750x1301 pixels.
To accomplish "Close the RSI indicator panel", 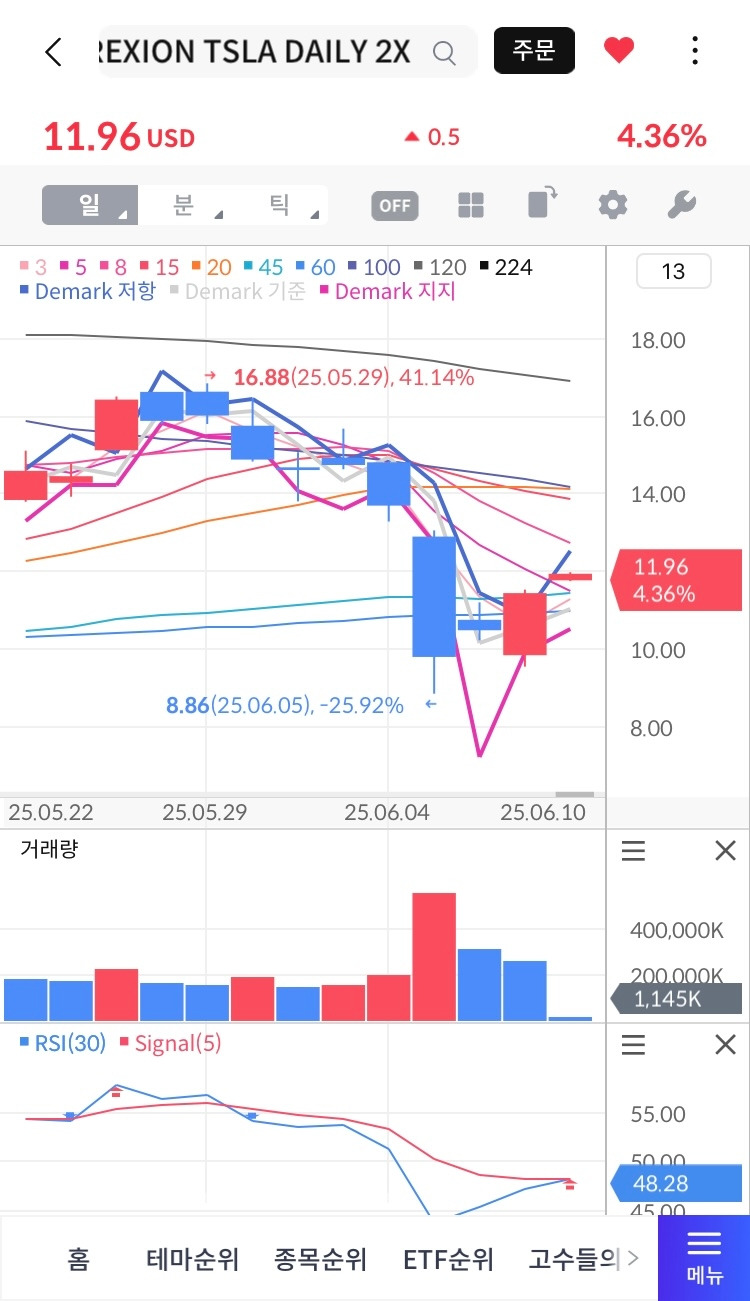I will (x=725, y=1045).
